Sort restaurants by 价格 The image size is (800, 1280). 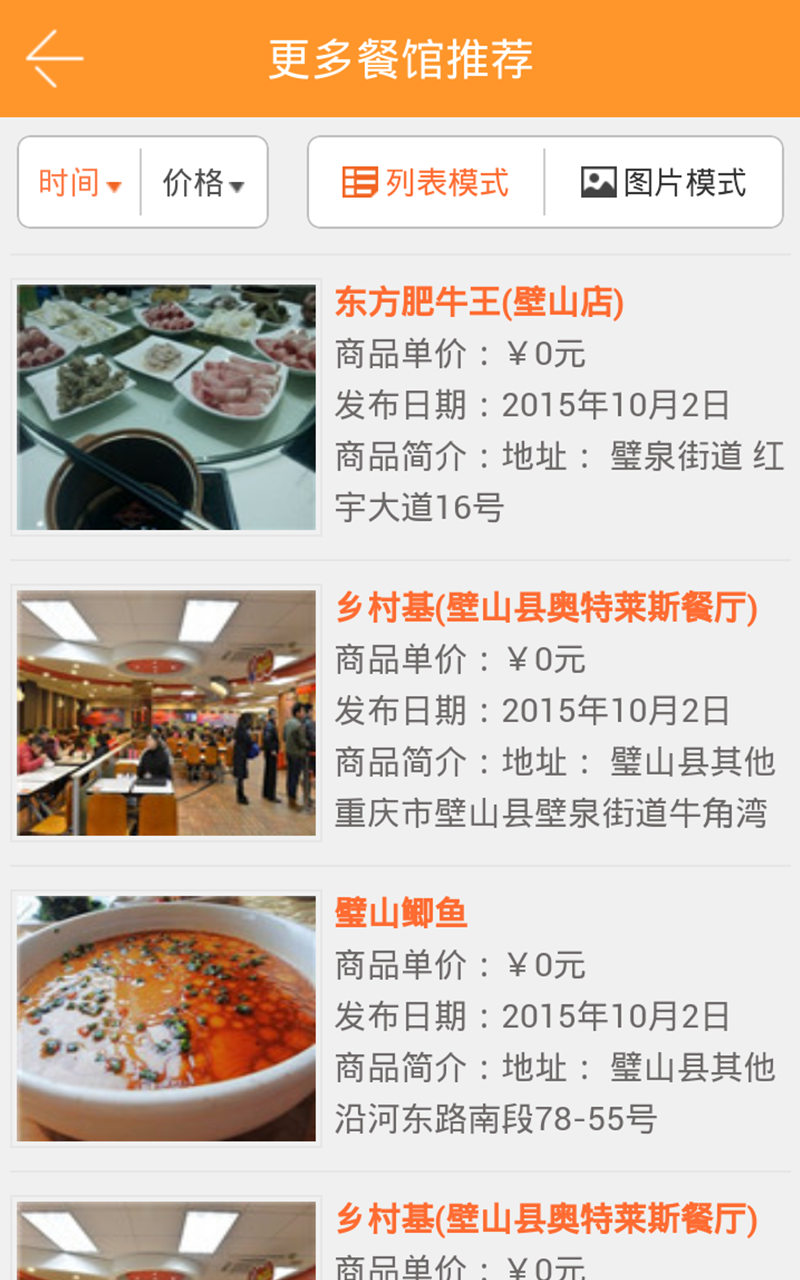click(x=204, y=183)
